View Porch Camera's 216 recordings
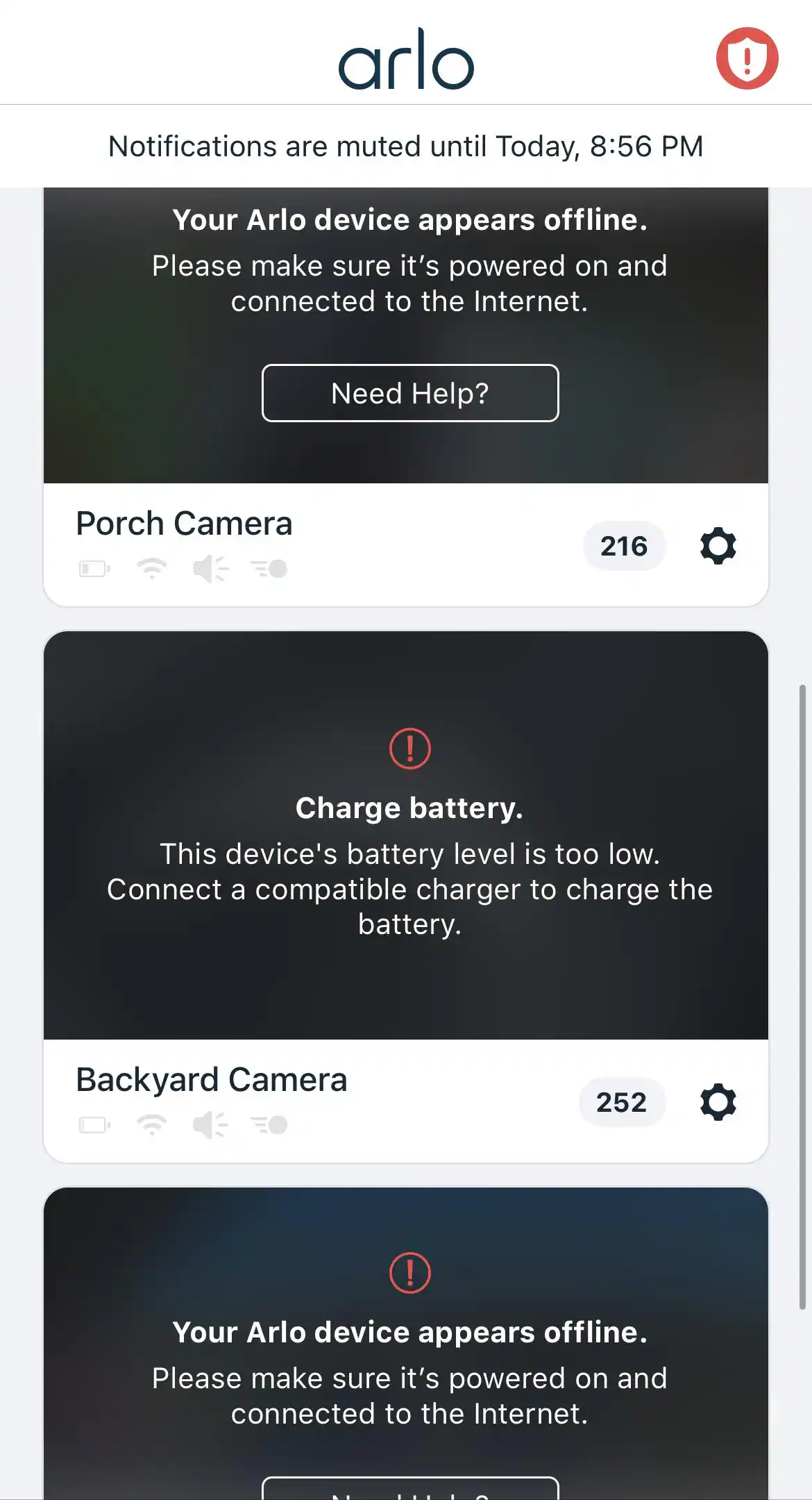 click(624, 546)
